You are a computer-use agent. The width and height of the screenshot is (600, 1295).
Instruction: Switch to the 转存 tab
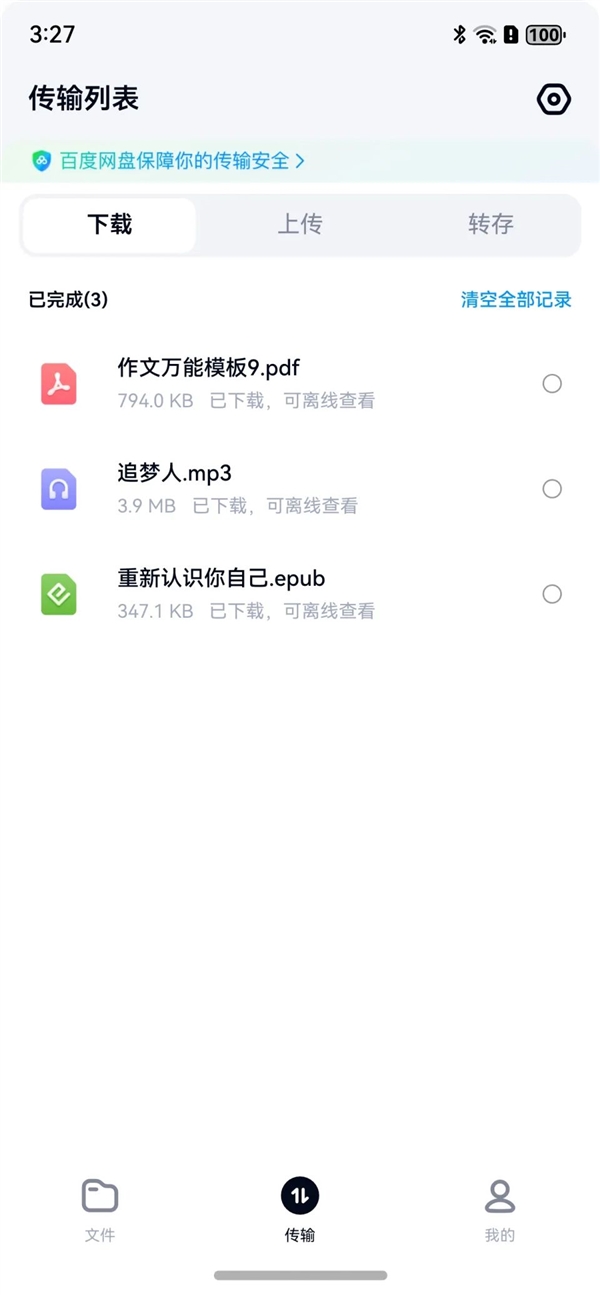(x=490, y=224)
